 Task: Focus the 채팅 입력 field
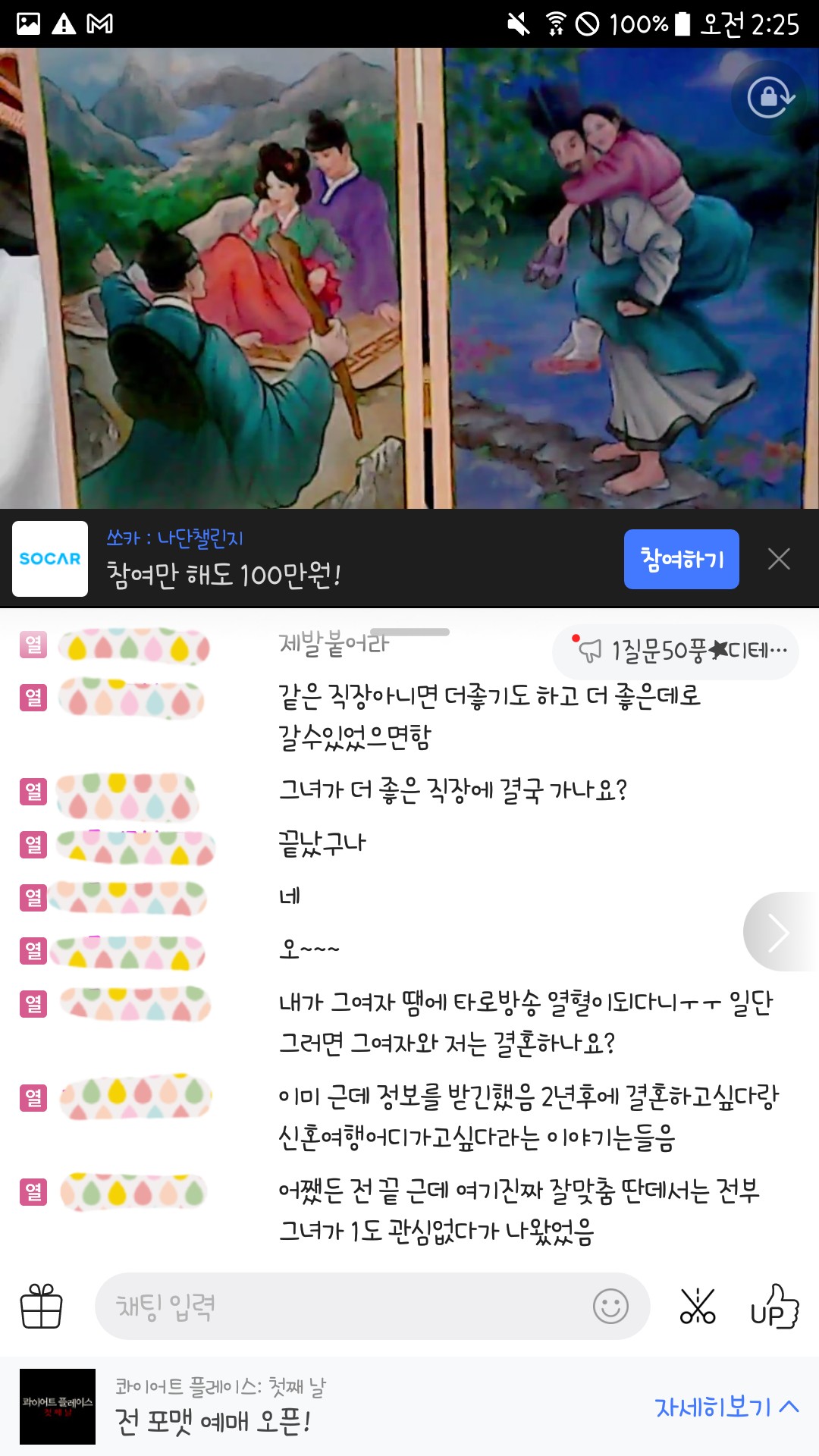[341, 1306]
